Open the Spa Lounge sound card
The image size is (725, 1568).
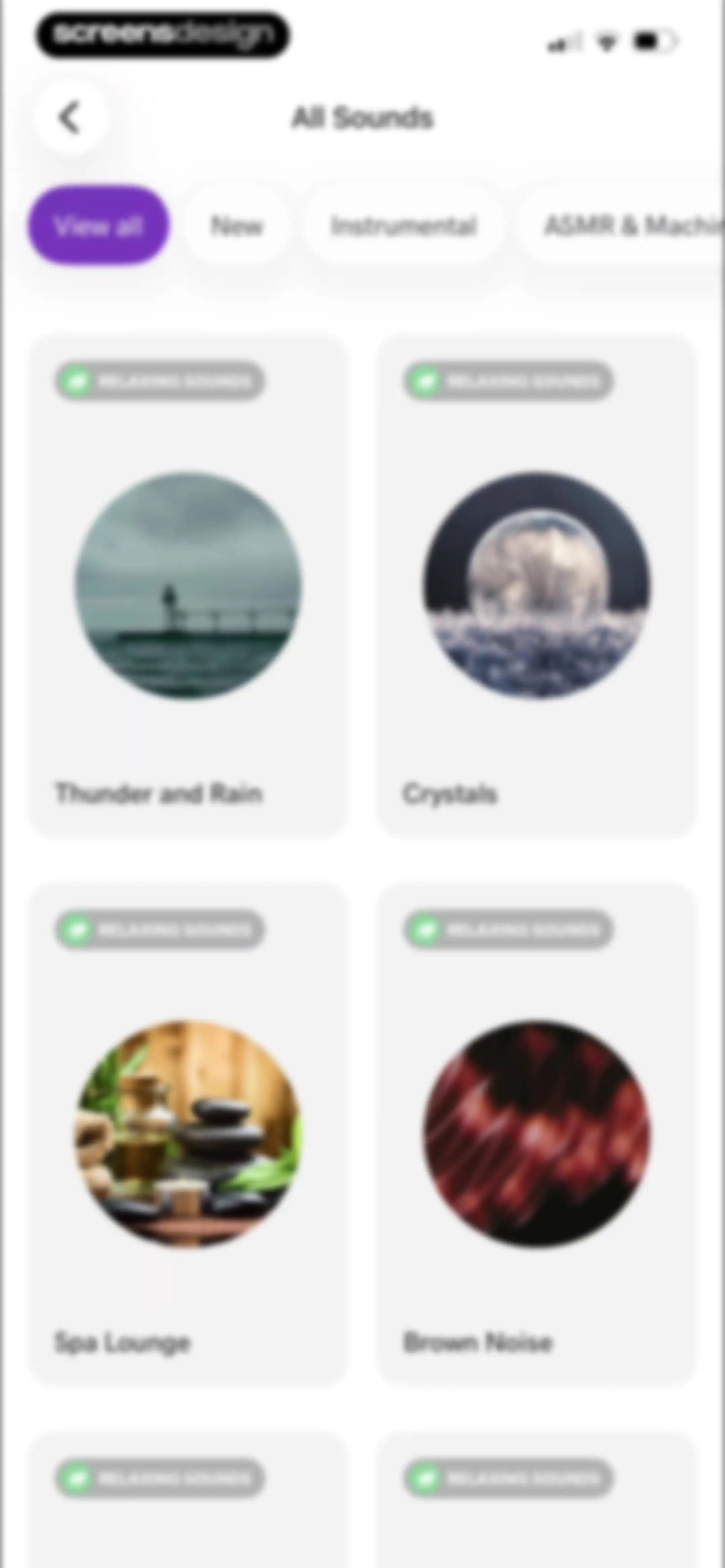click(x=188, y=1134)
